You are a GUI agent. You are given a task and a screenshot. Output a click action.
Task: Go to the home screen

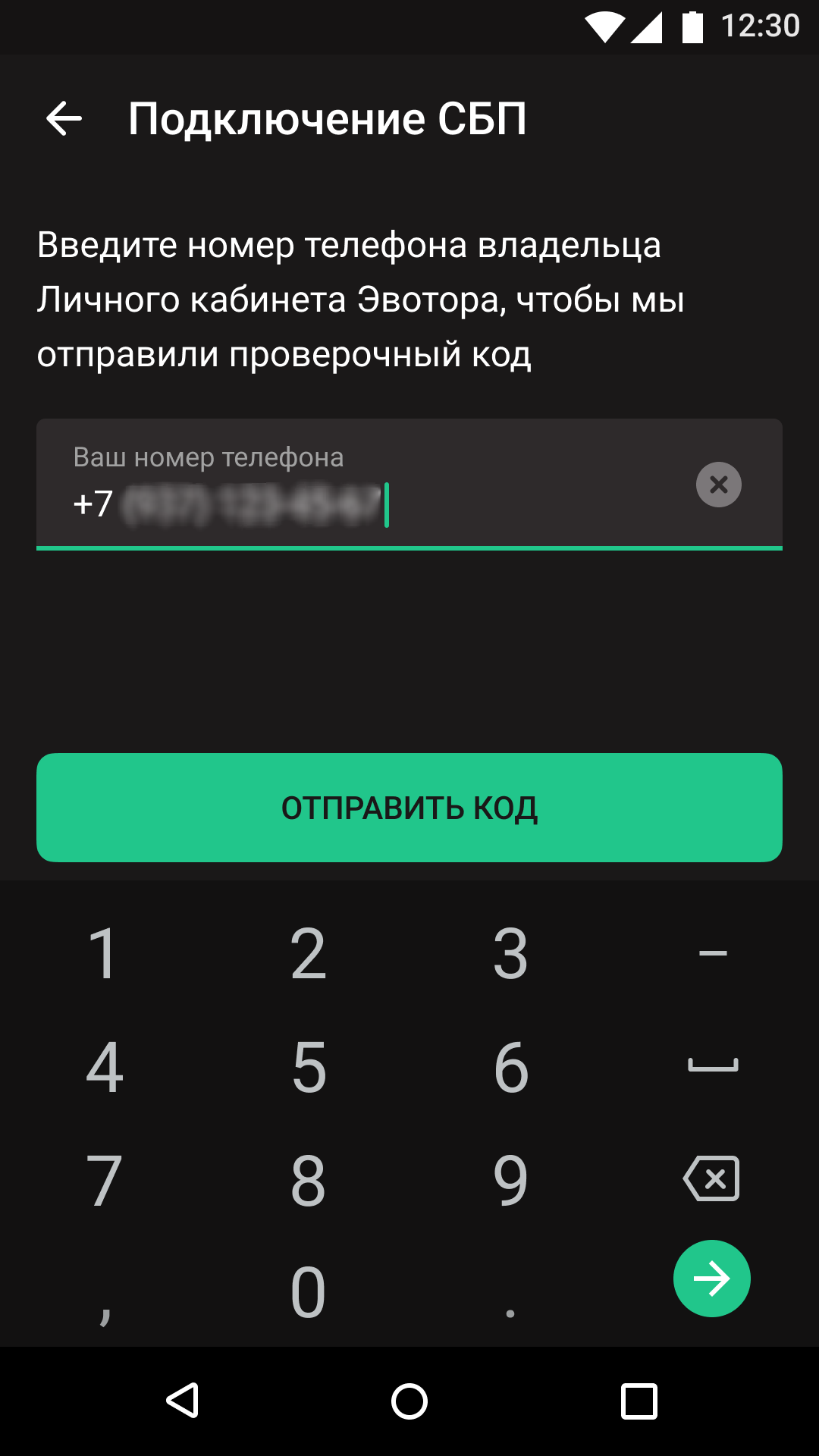[409, 1401]
